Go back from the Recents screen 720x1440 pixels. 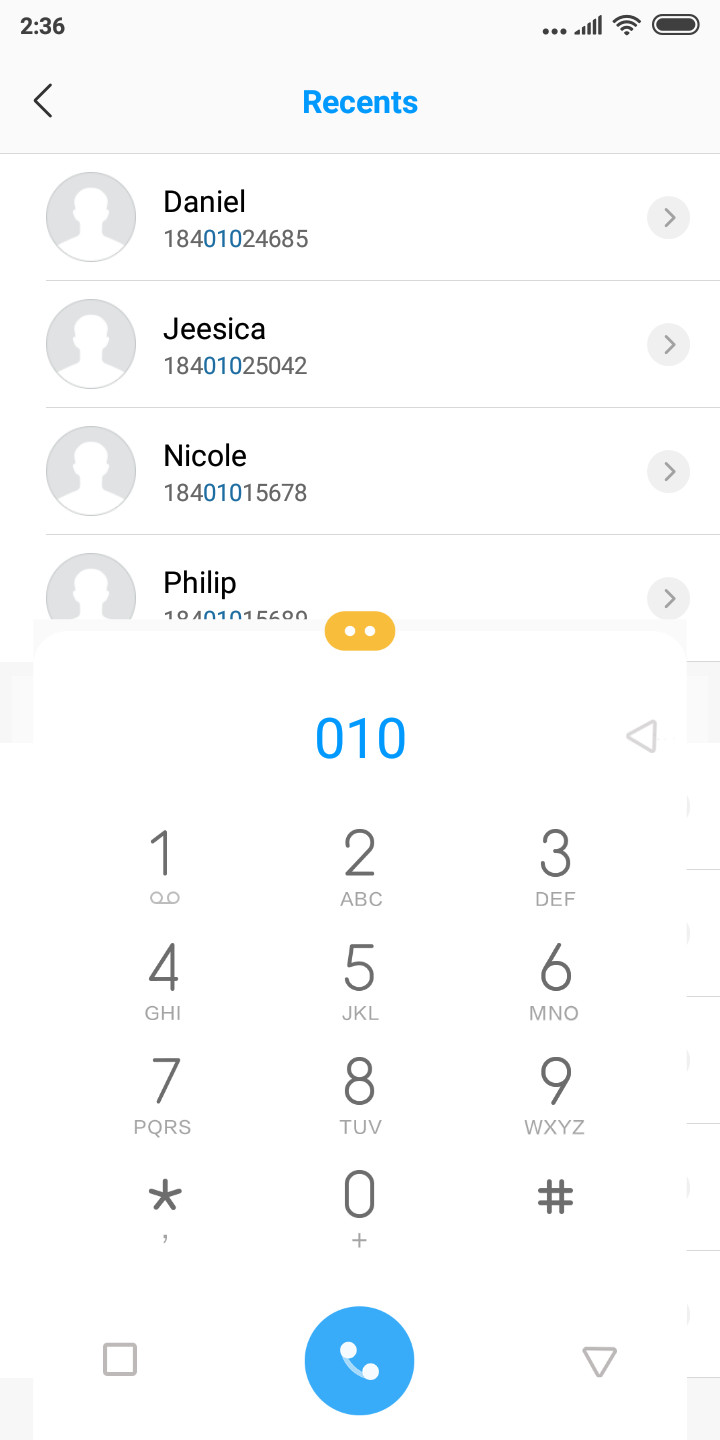(x=42, y=101)
